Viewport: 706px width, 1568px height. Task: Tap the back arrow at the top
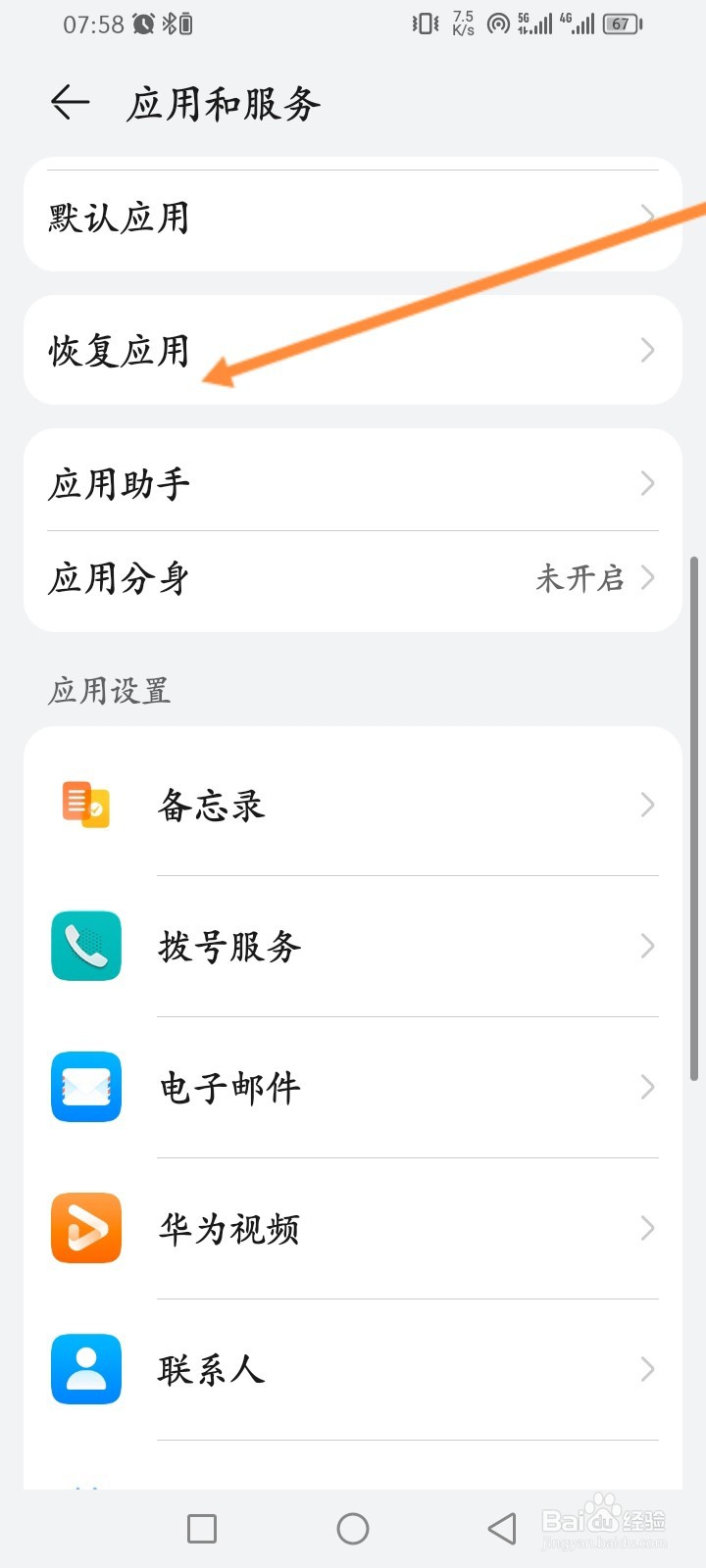point(67,102)
